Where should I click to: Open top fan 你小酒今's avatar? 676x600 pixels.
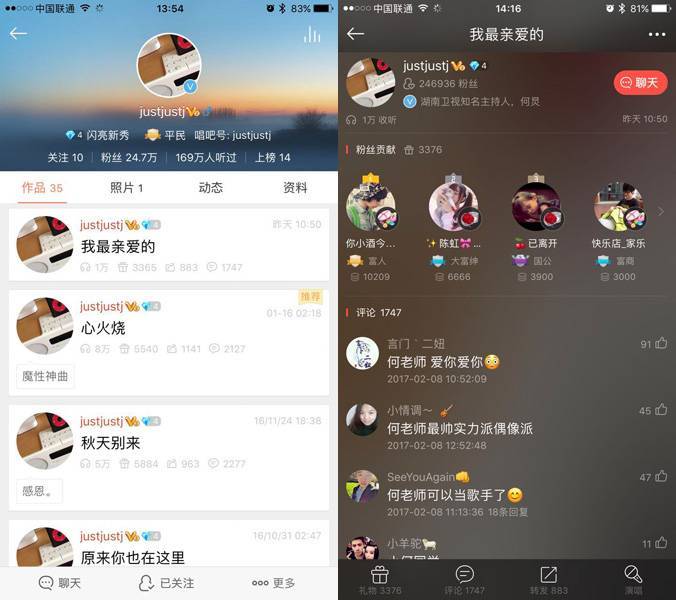pyautogui.click(x=370, y=207)
